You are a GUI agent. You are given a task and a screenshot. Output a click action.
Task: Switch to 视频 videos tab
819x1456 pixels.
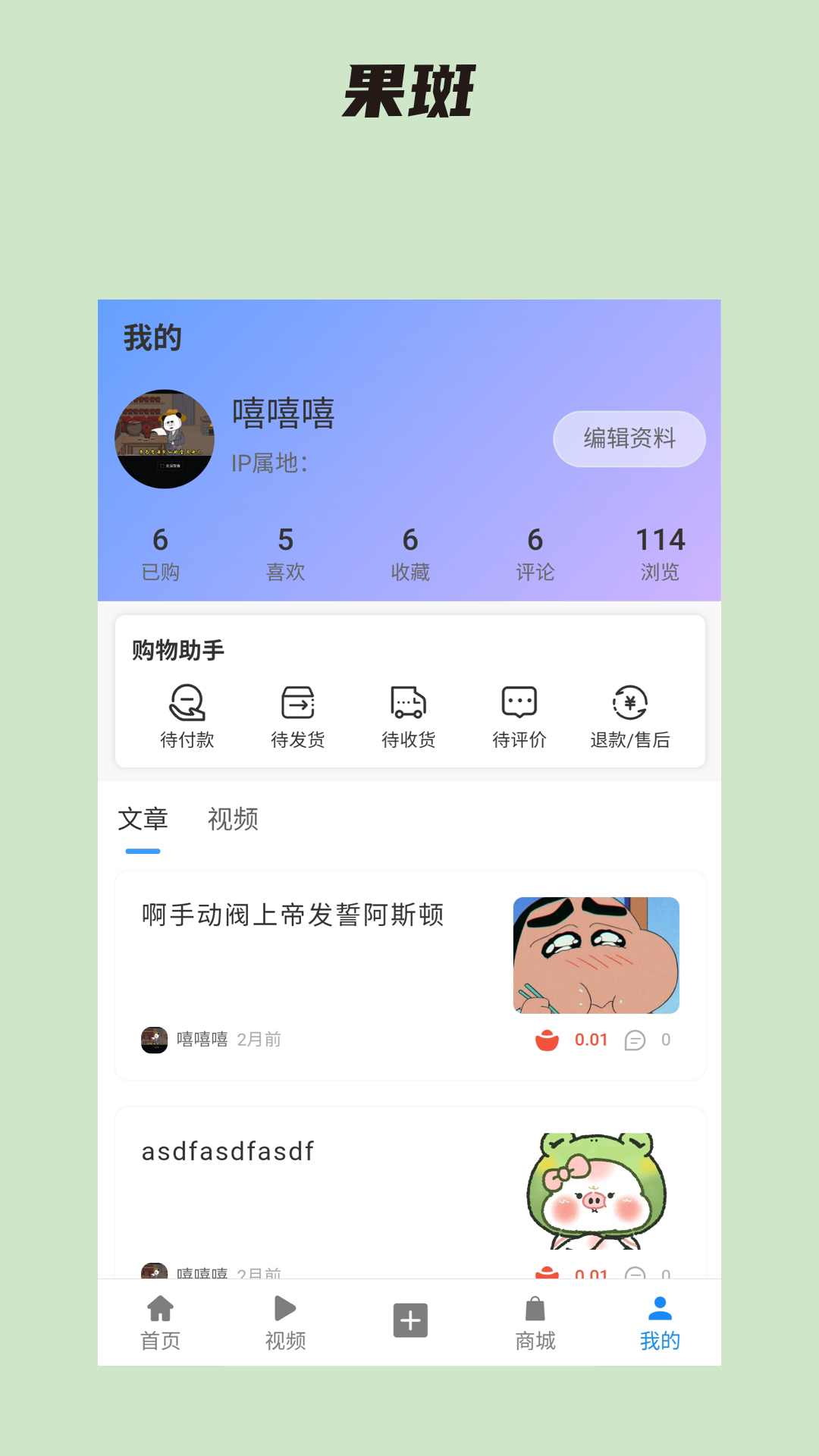pyautogui.click(x=233, y=819)
